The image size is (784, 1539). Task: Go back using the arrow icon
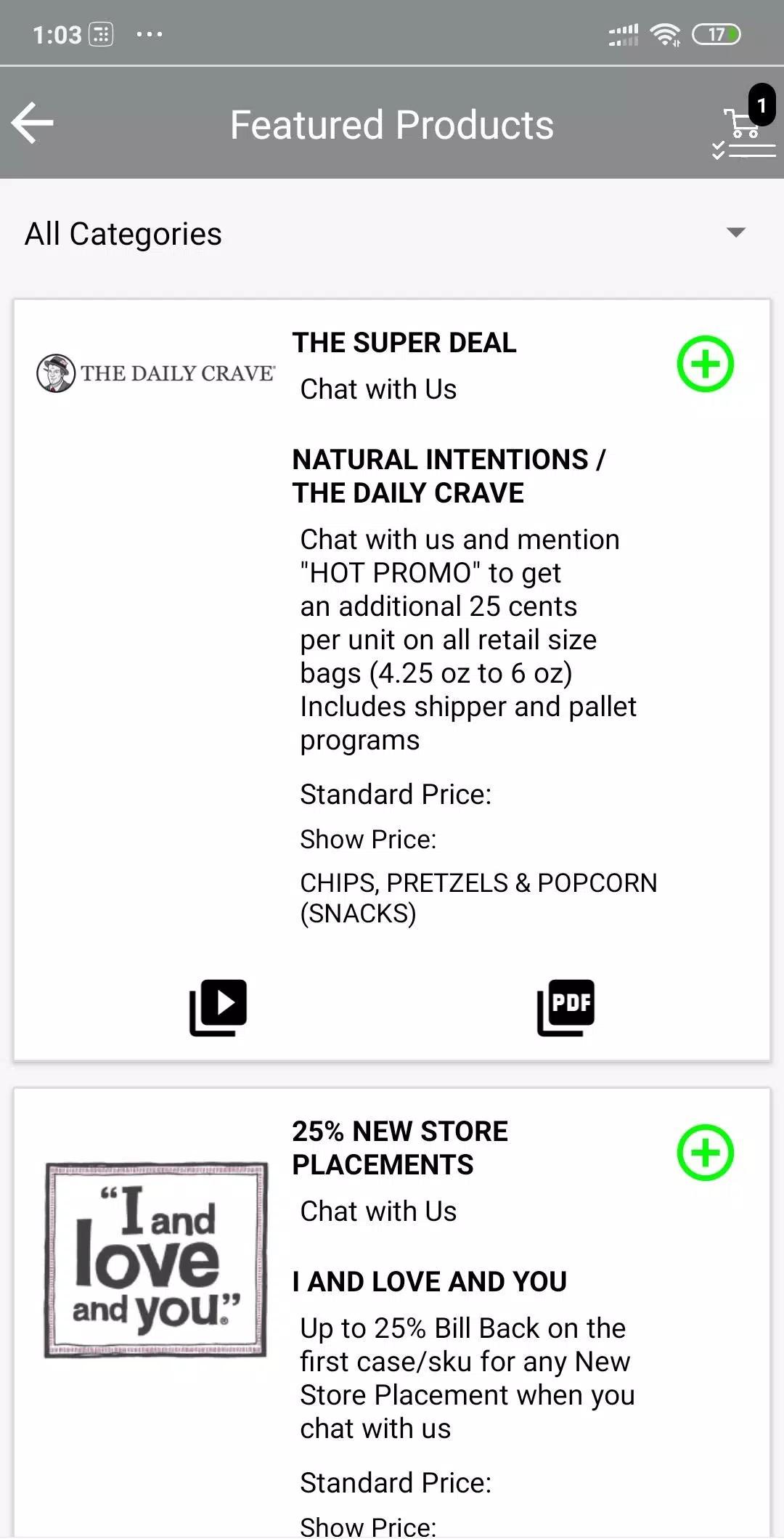[33, 123]
